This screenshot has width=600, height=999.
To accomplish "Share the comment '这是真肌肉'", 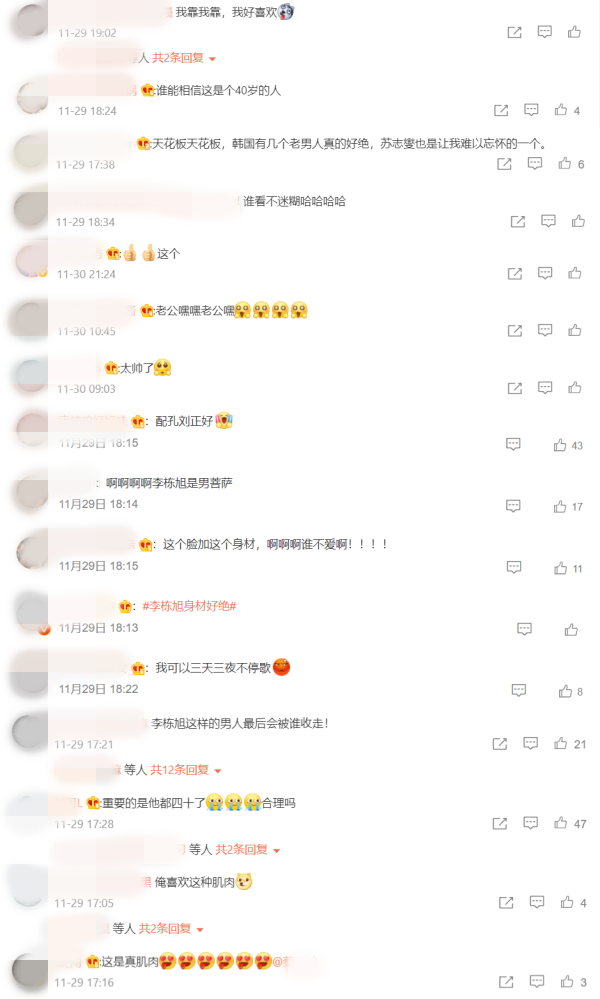I will 506,982.
